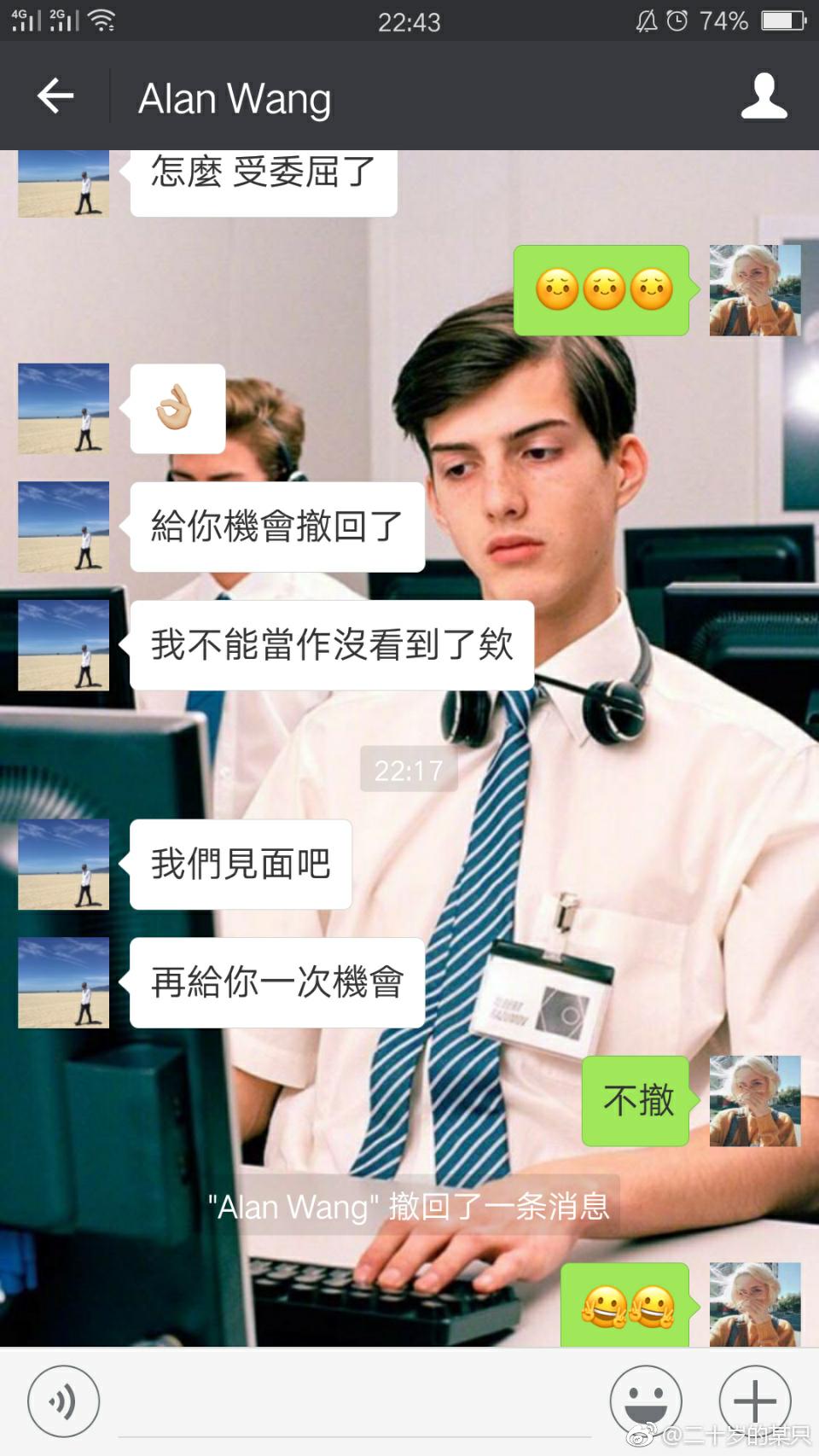Tap Alan Wang's avatar beside 我們見面吧
Screen dimensions: 819x1456
click(64, 865)
